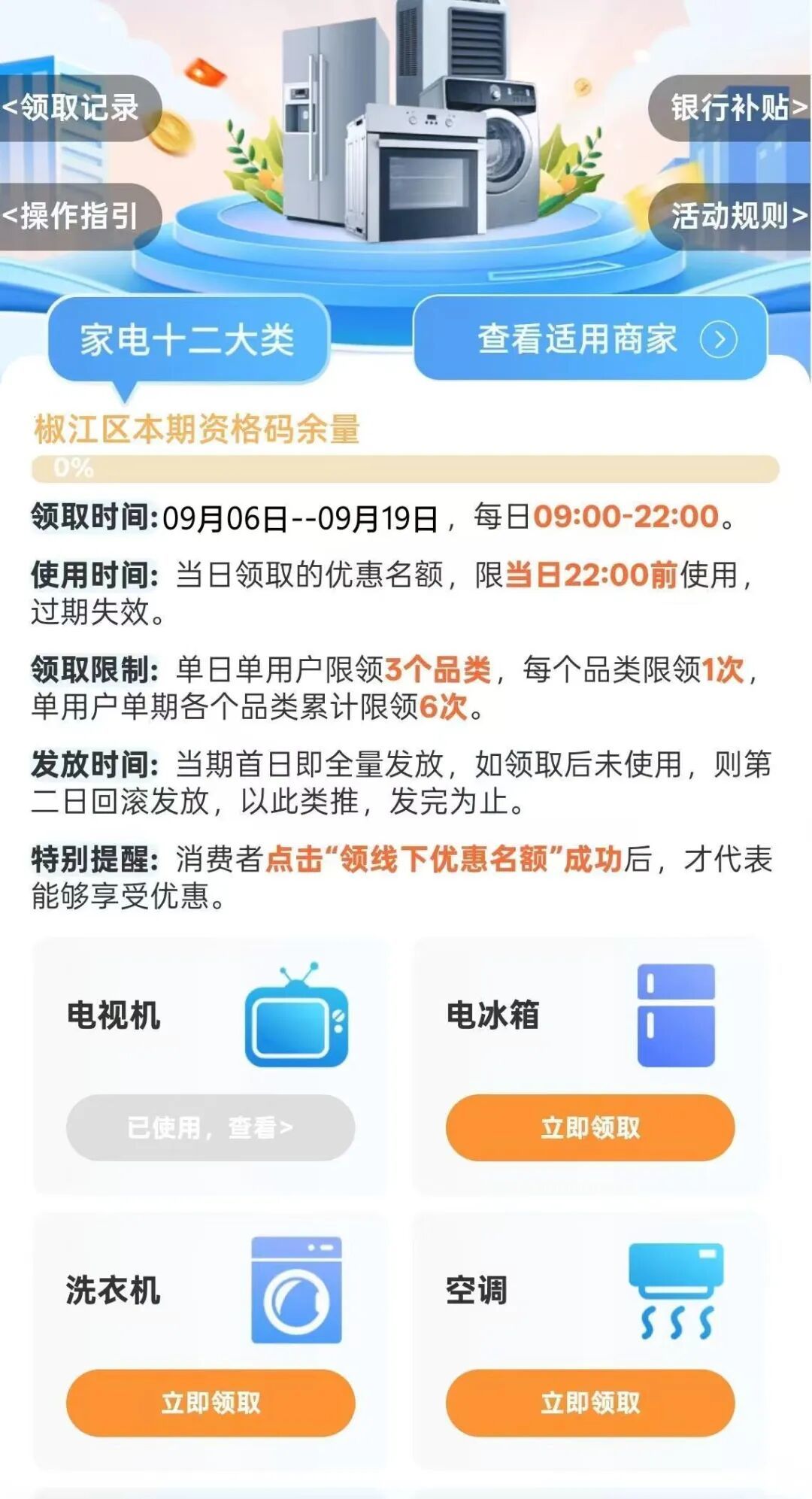Claim the 洗衣机 coupon now
The image size is (812, 1499).
pos(211,1403)
